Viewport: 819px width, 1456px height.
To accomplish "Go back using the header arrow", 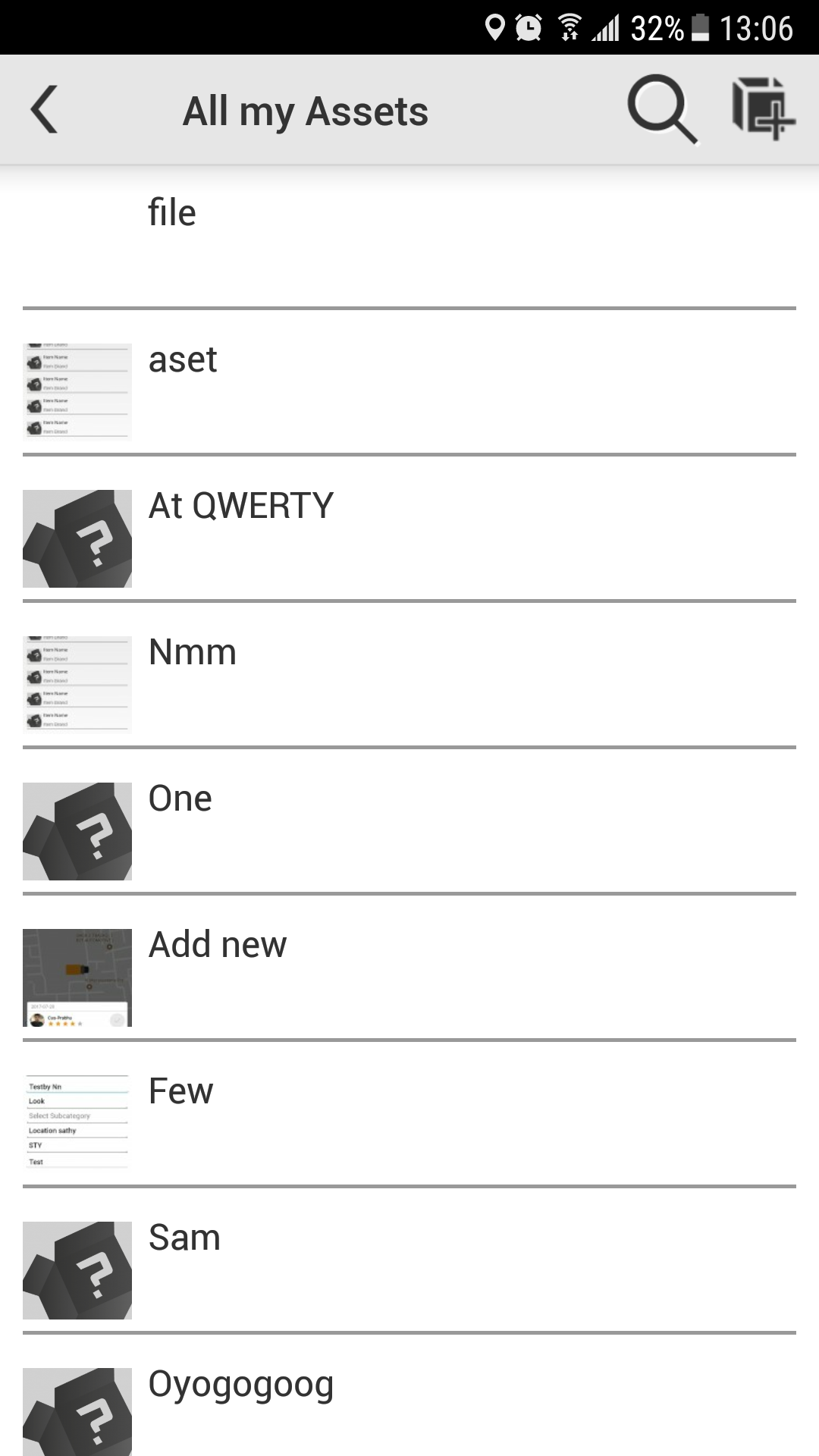I will point(45,110).
